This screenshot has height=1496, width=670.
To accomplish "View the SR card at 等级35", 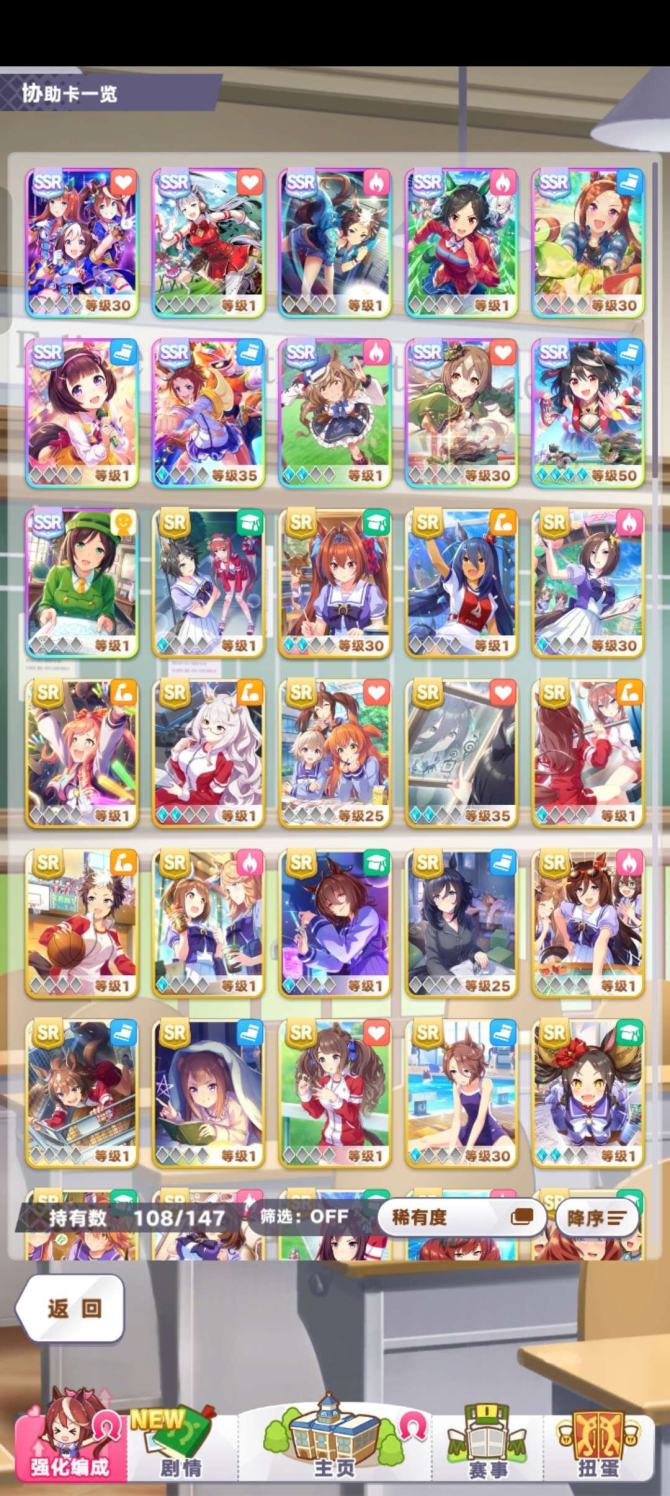I will point(461,752).
